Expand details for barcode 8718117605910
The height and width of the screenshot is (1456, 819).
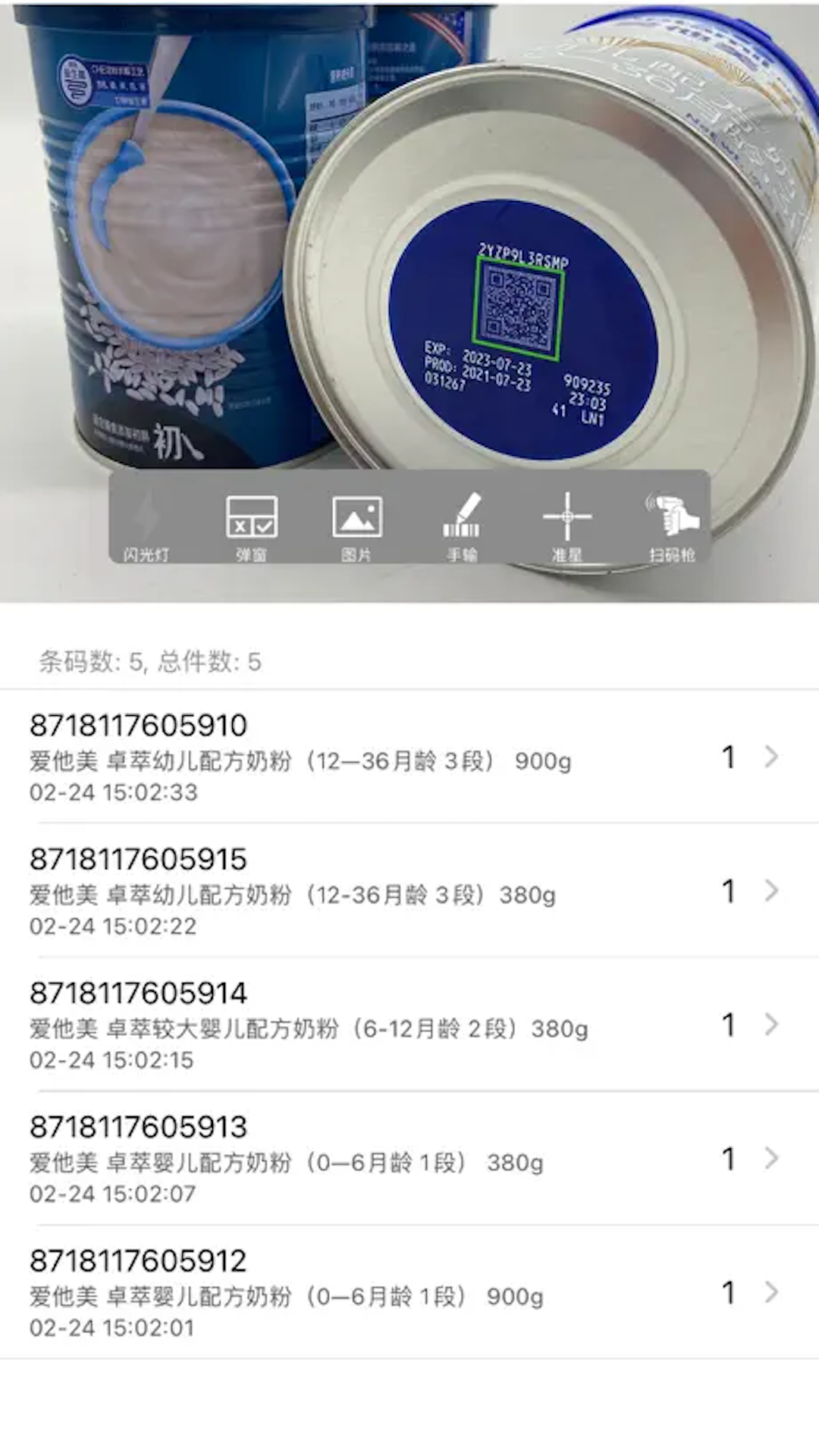point(774,757)
